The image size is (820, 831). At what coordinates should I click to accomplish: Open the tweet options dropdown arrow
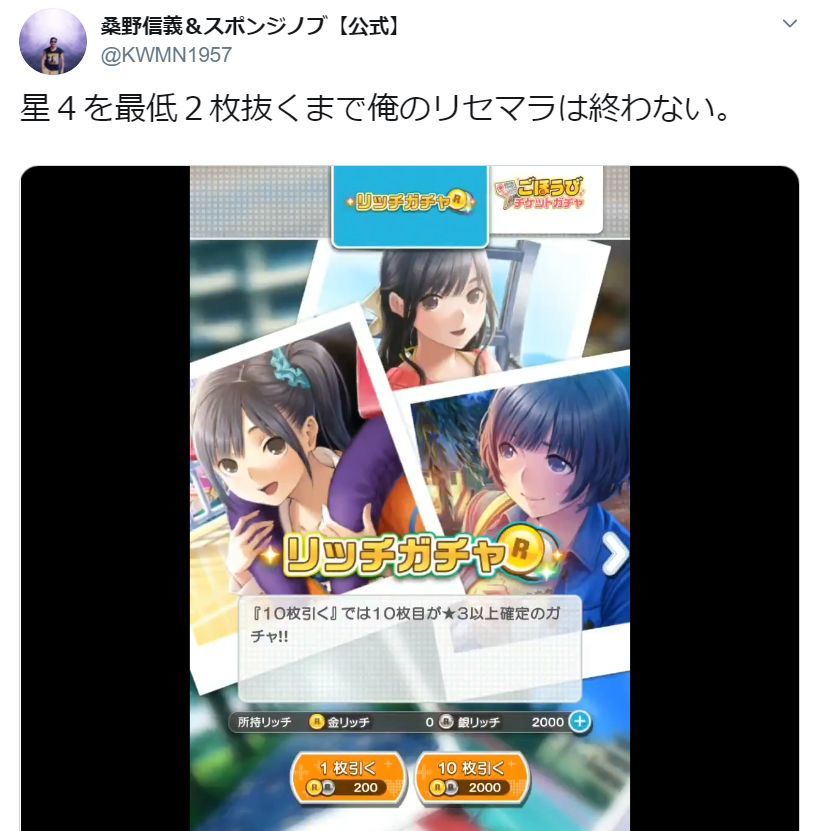[789, 24]
